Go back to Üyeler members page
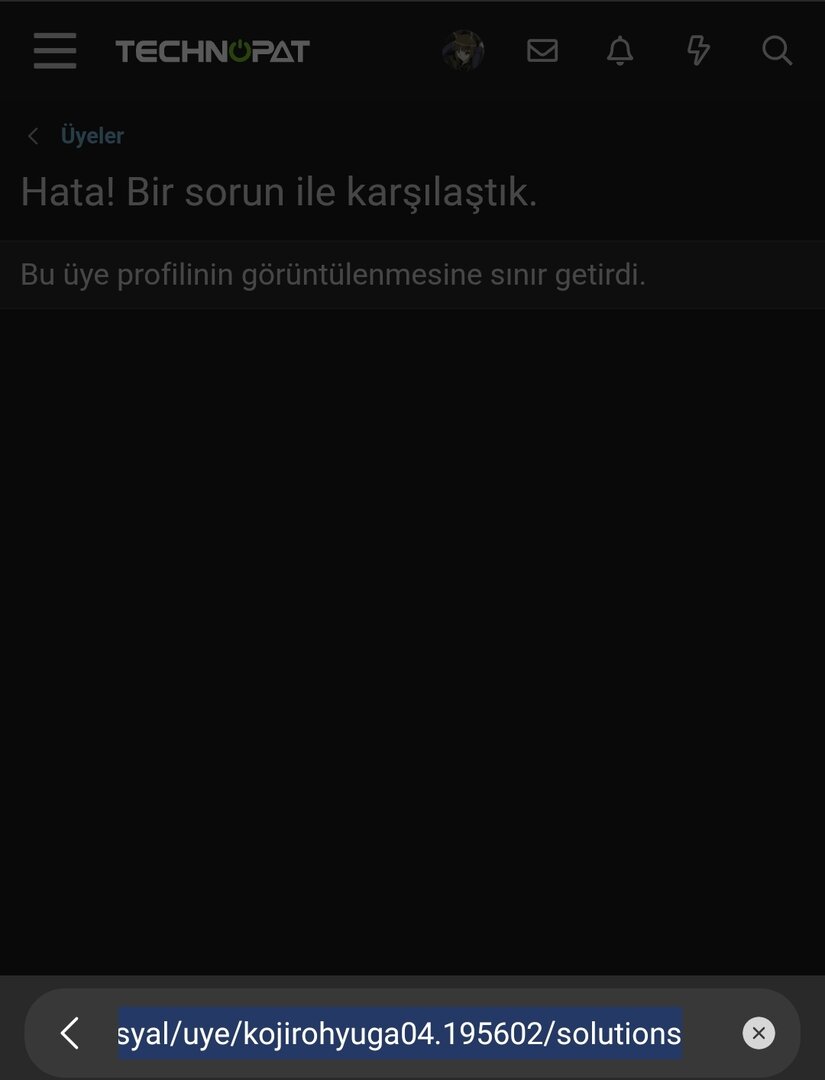The height and width of the screenshot is (1080, 825). (x=92, y=136)
